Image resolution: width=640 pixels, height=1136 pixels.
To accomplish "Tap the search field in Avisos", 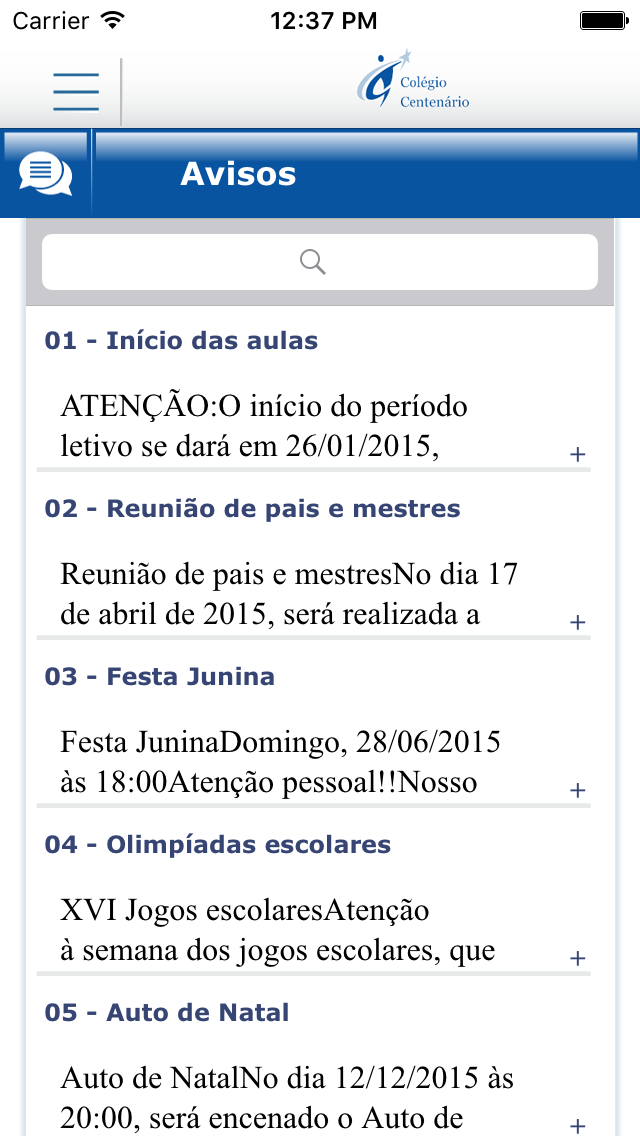I will coord(320,262).
